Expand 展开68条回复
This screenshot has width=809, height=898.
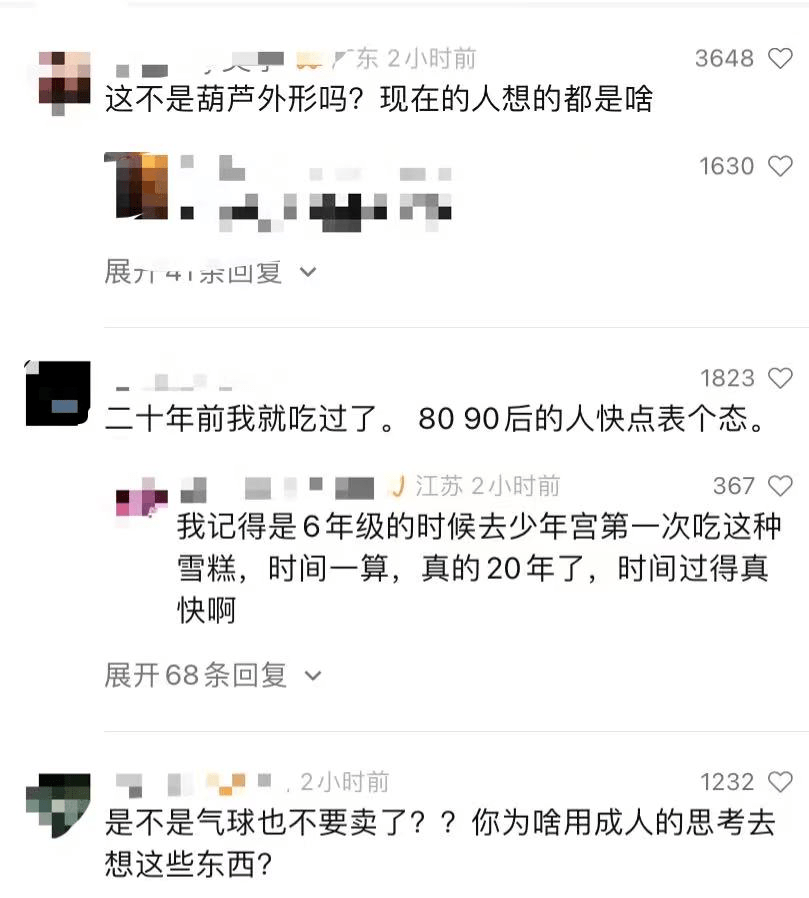click(212, 675)
